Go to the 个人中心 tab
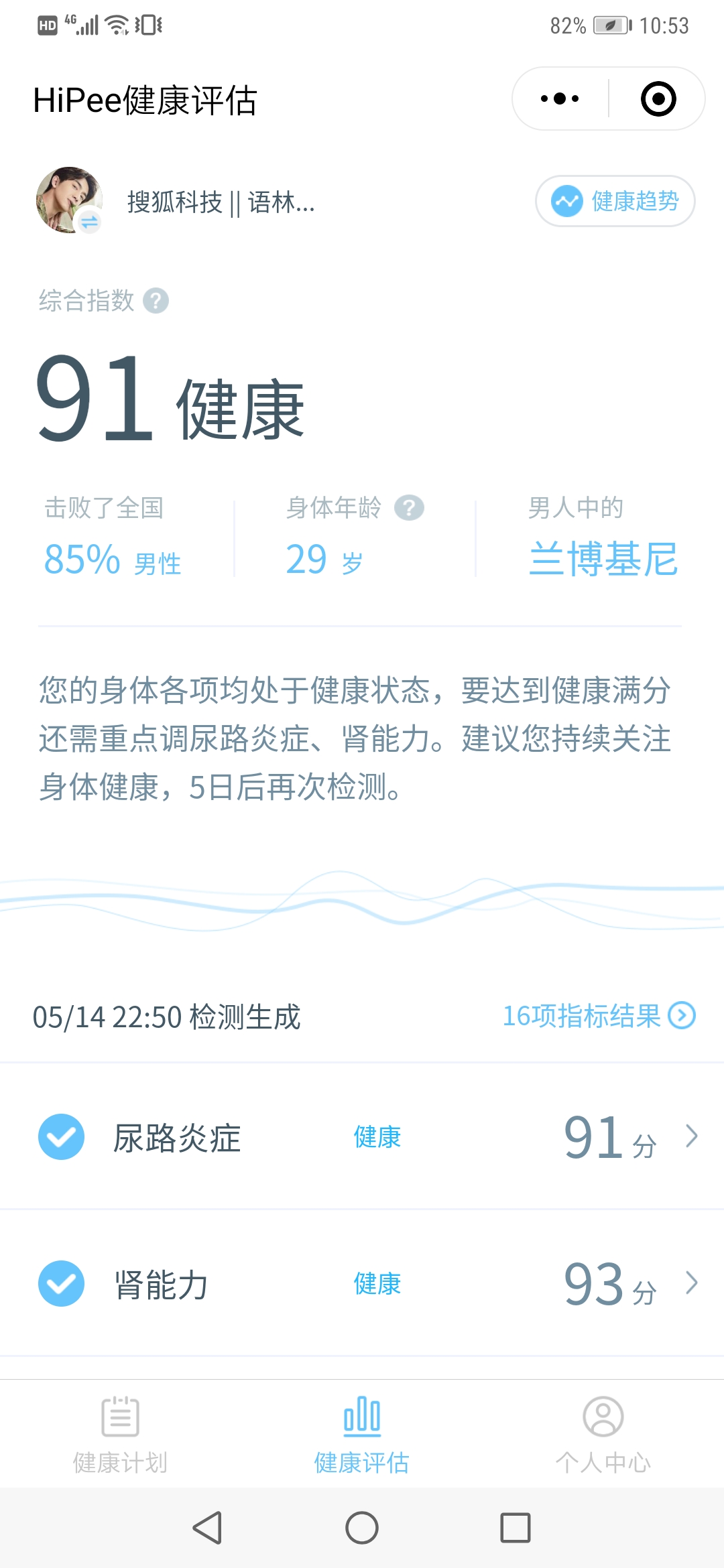 coord(603,1435)
